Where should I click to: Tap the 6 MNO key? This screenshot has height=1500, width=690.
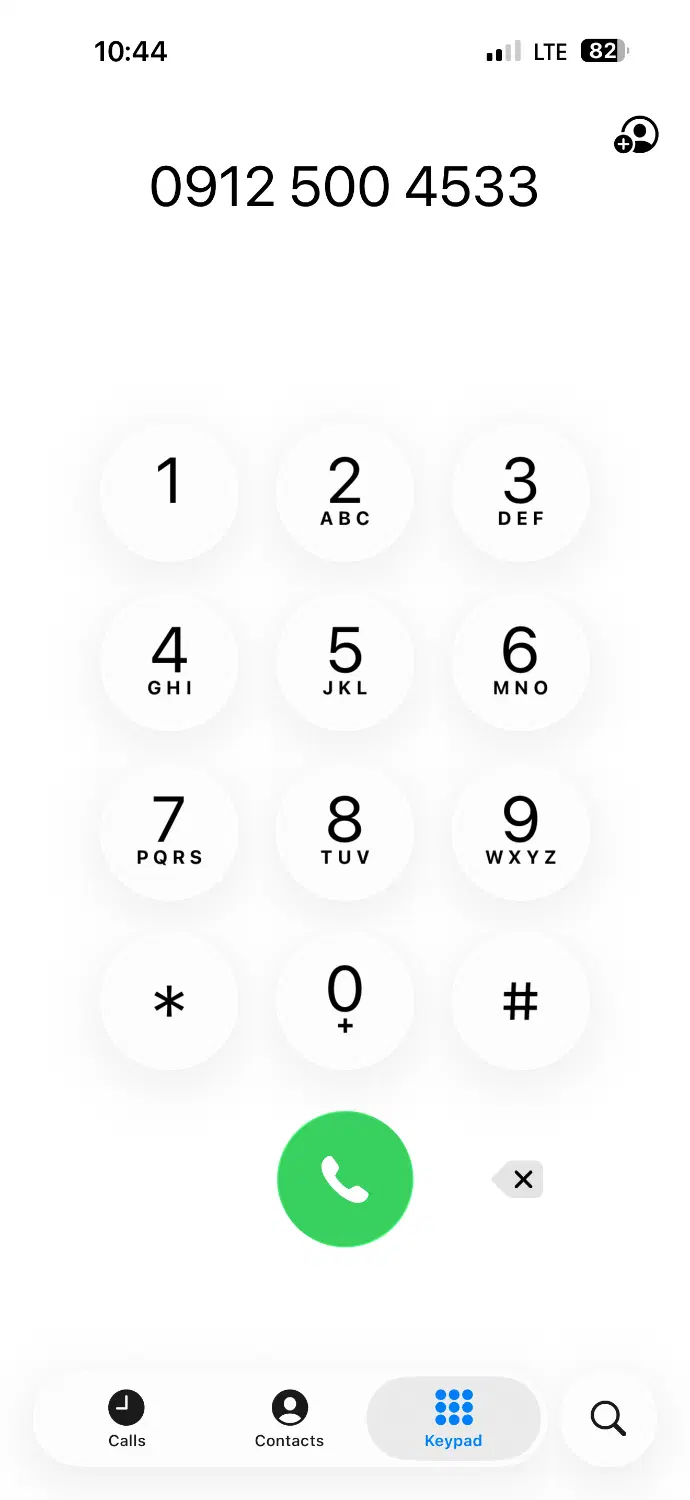[x=520, y=662]
